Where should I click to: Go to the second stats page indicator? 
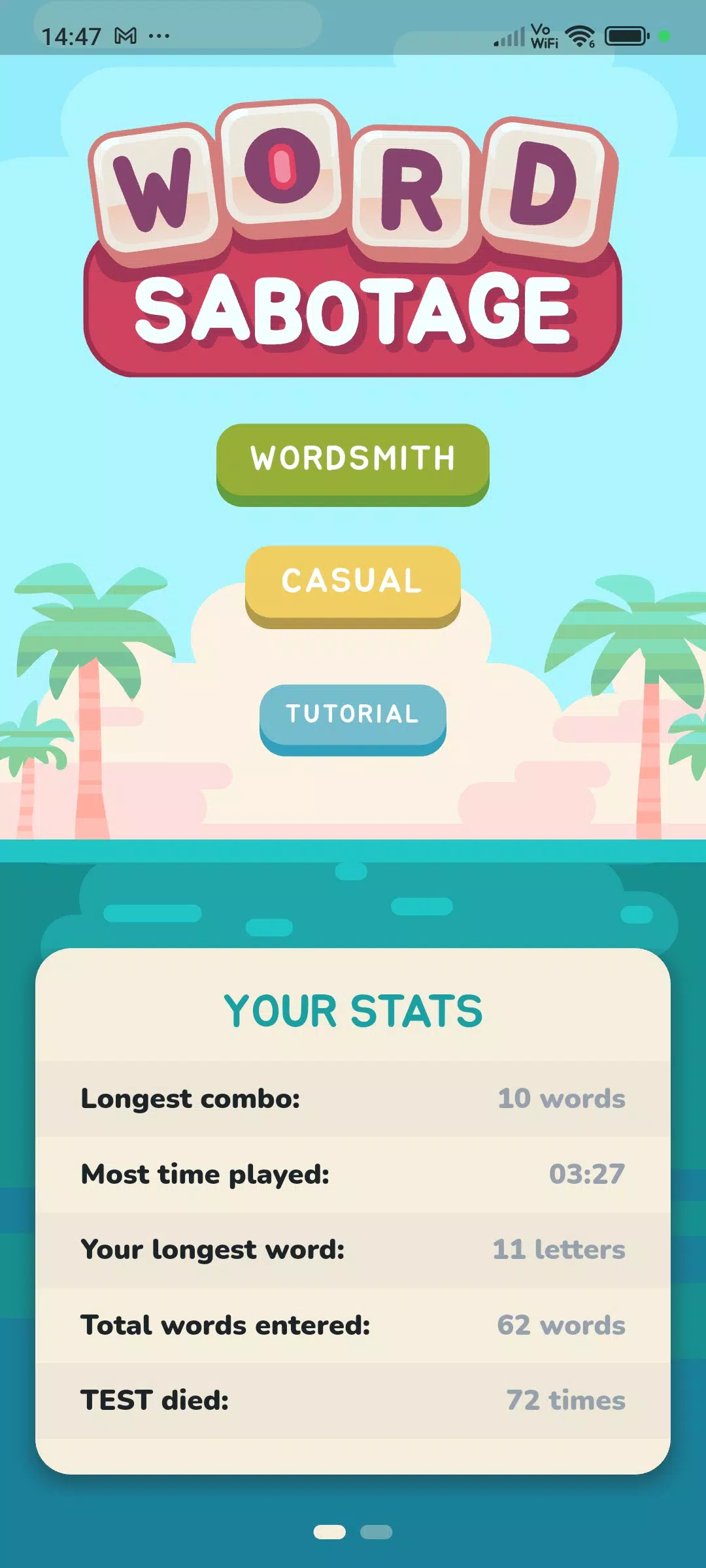click(x=376, y=1532)
